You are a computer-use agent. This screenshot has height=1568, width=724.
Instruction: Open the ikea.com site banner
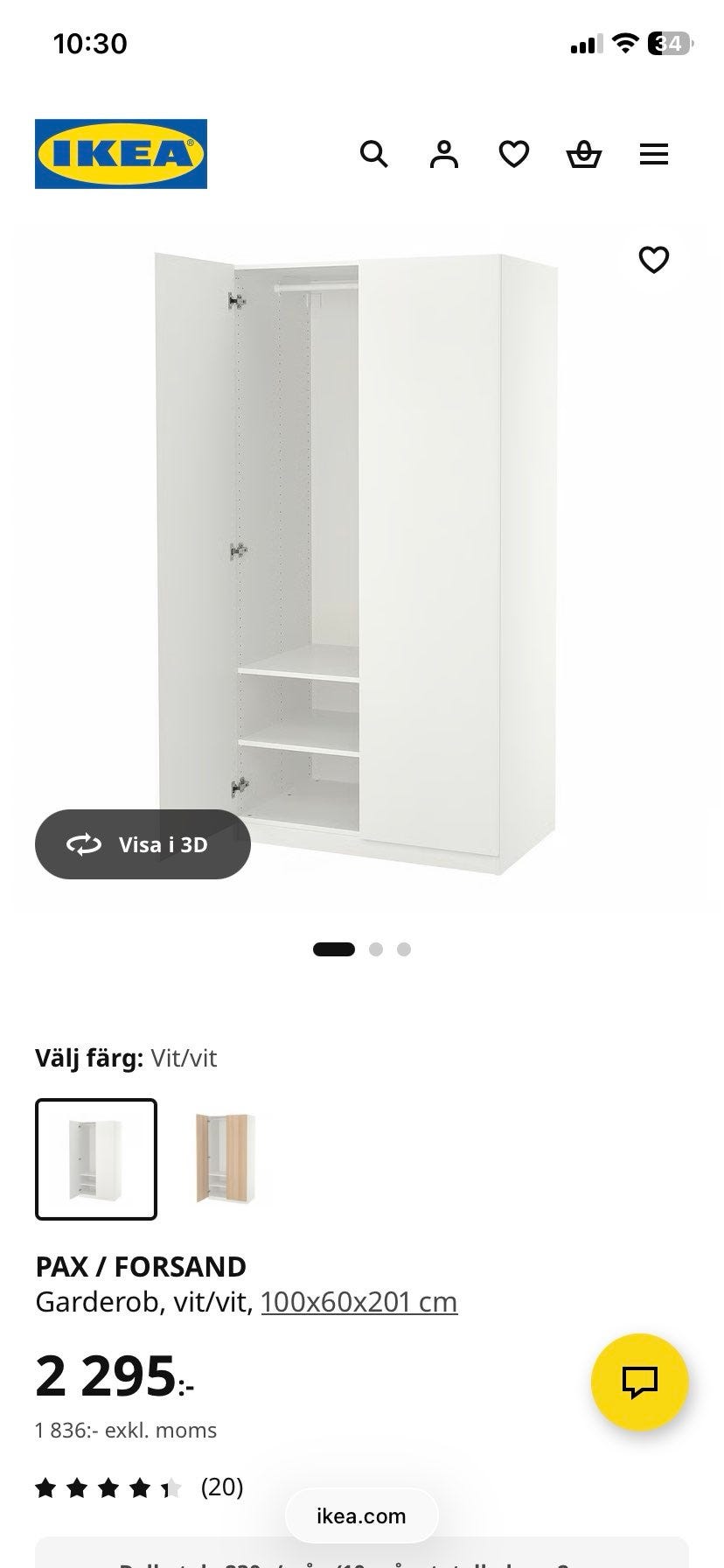[361, 1515]
